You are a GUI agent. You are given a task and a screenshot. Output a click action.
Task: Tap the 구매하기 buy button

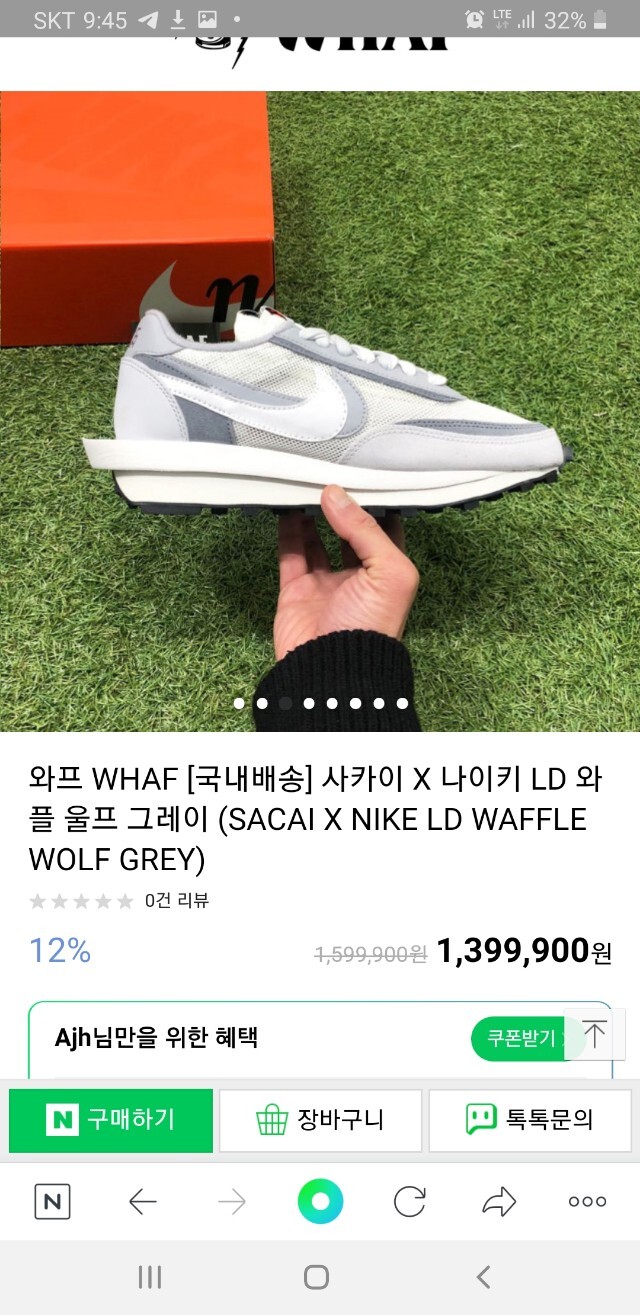click(x=110, y=1120)
